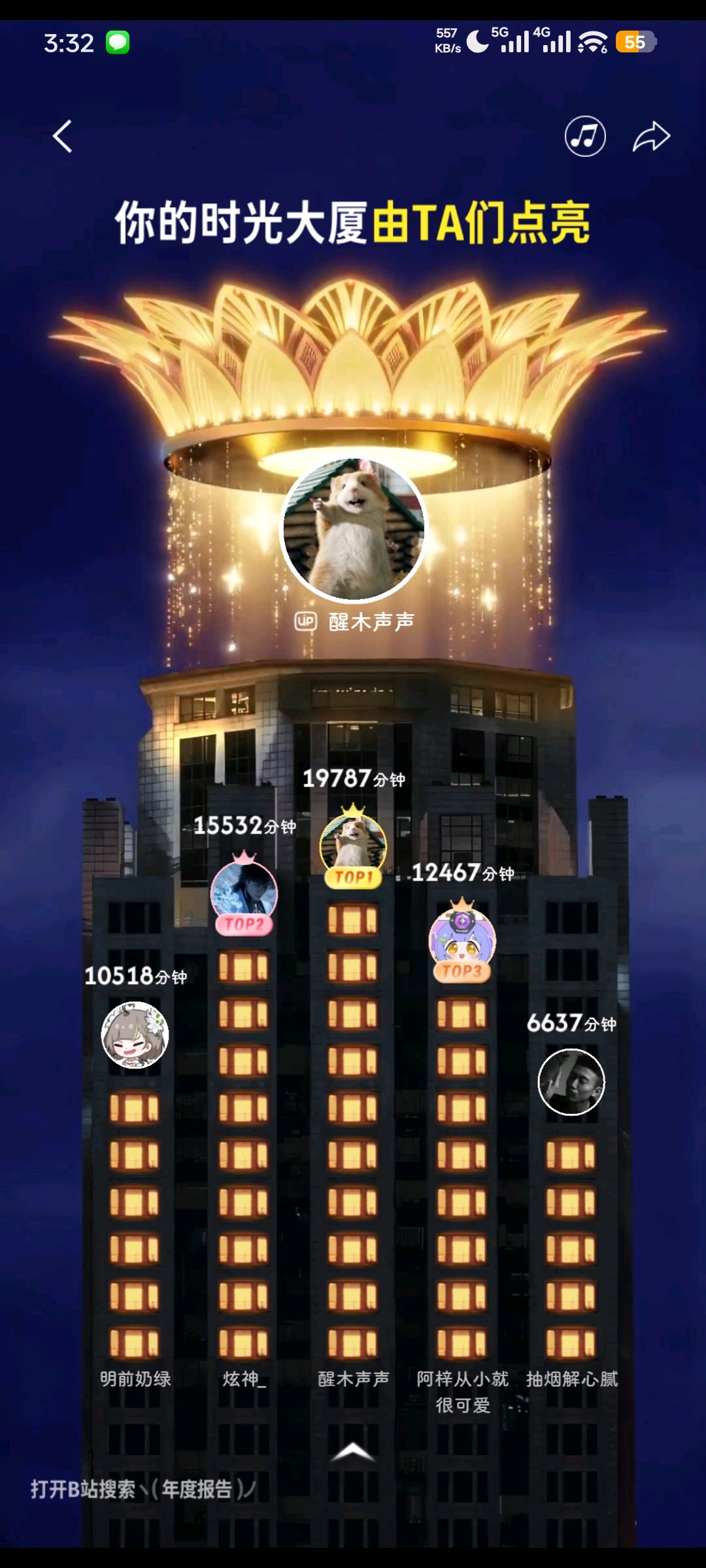Open the large avatar of 醒木声声
Viewport: 706px width, 1568px height.
[x=353, y=529]
